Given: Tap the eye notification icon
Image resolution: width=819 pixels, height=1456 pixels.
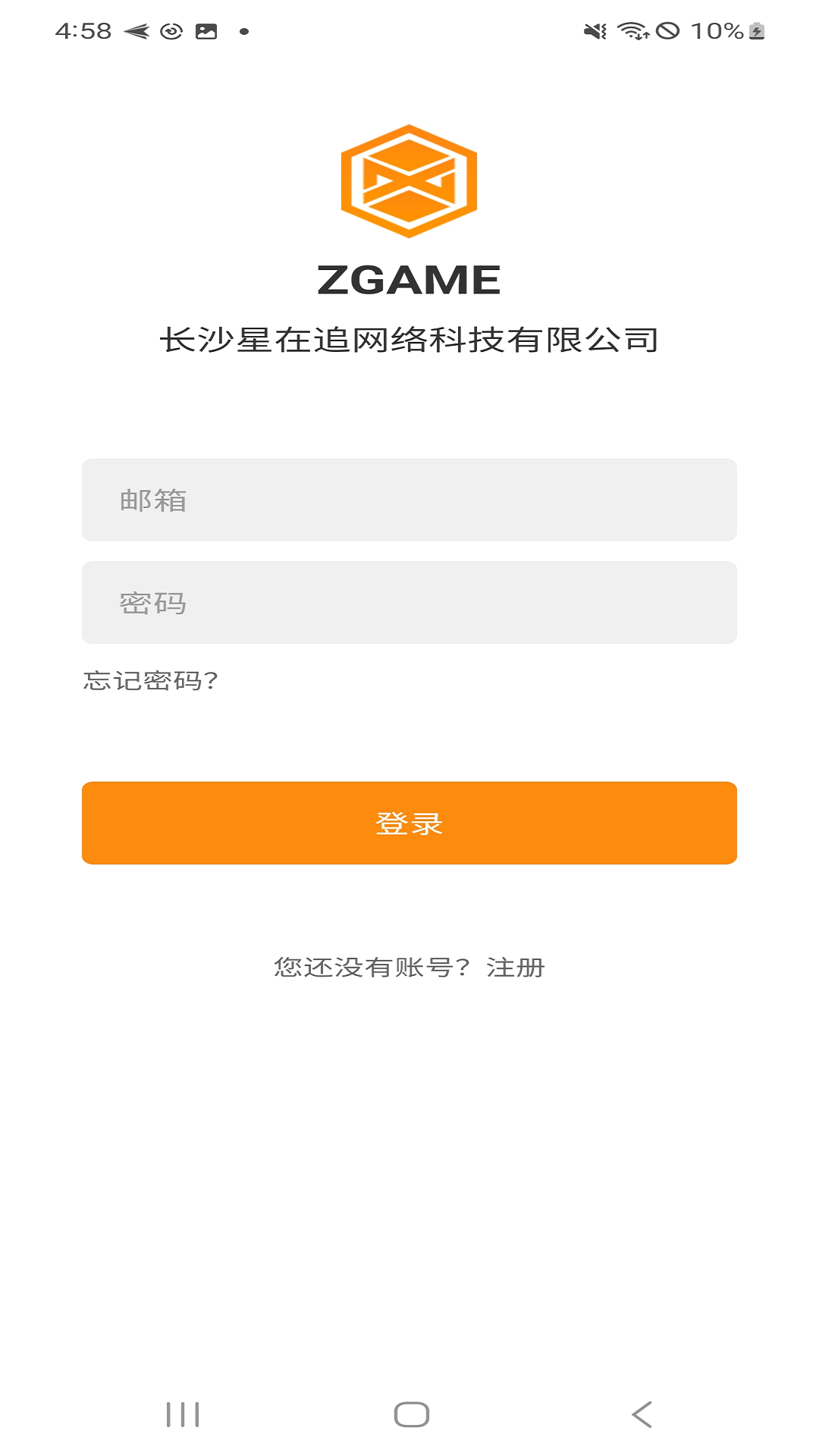Looking at the screenshot, I should (x=171, y=30).
